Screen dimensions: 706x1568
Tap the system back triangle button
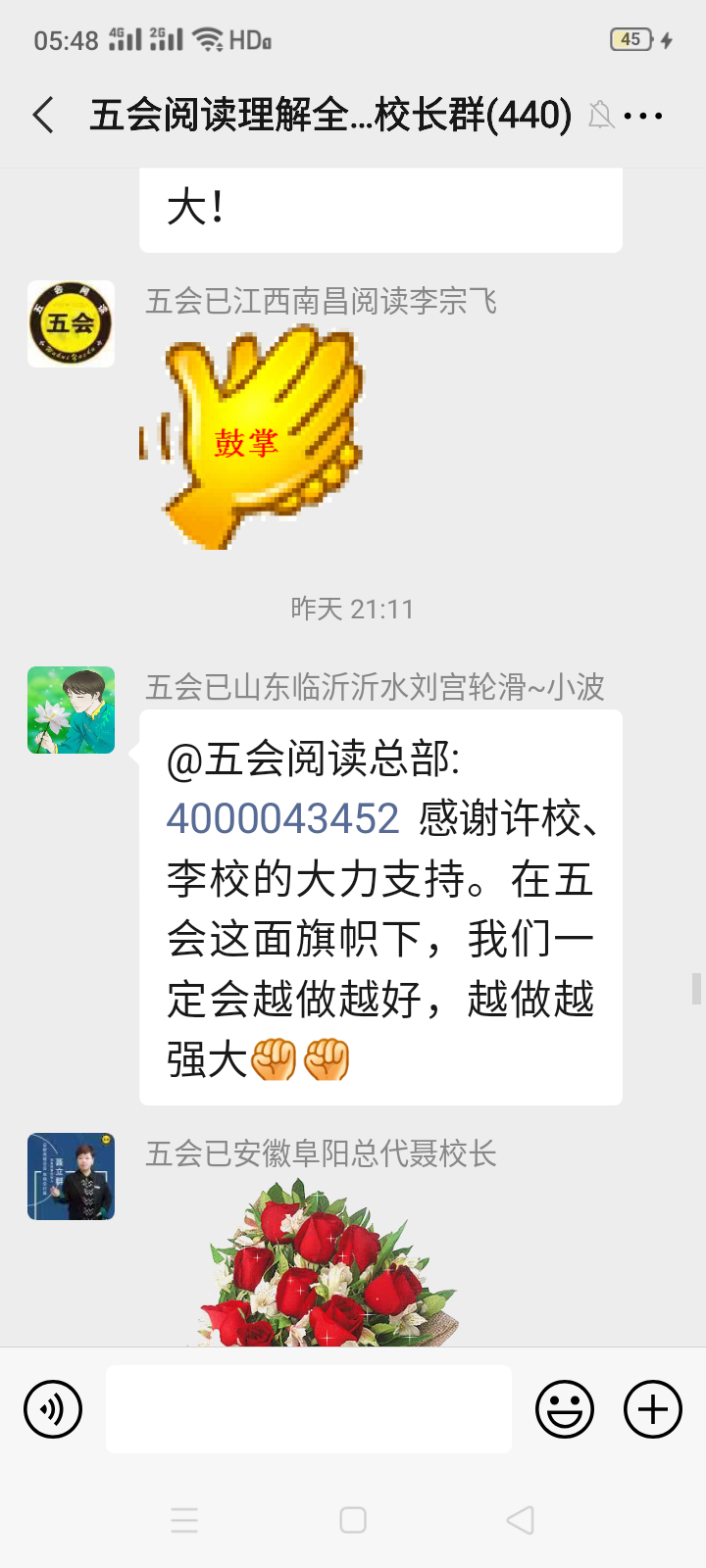[521, 1520]
